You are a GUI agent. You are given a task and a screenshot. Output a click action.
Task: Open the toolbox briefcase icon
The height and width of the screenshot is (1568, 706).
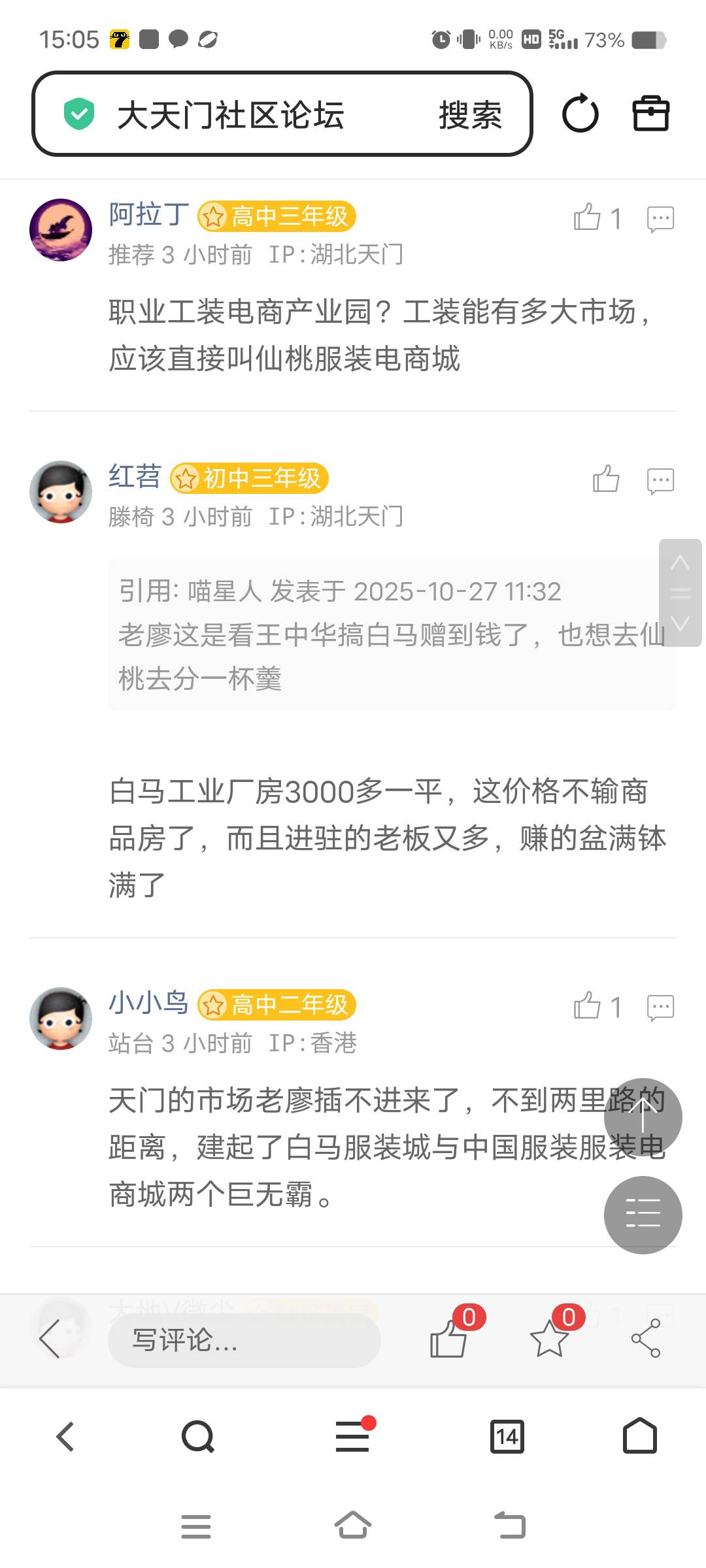pyautogui.click(x=650, y=114)
